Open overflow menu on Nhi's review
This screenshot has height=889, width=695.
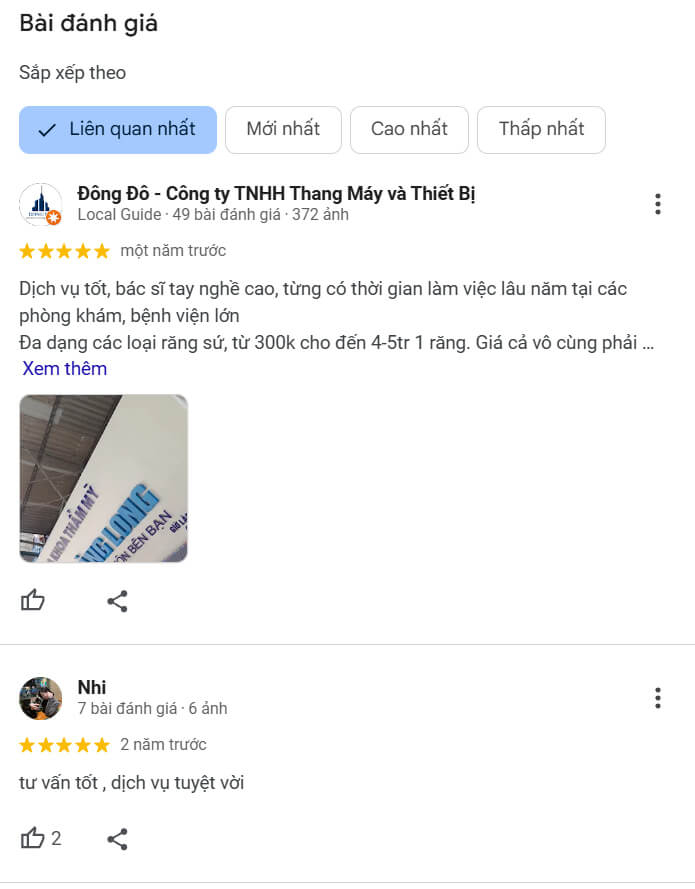coord(657,698)
